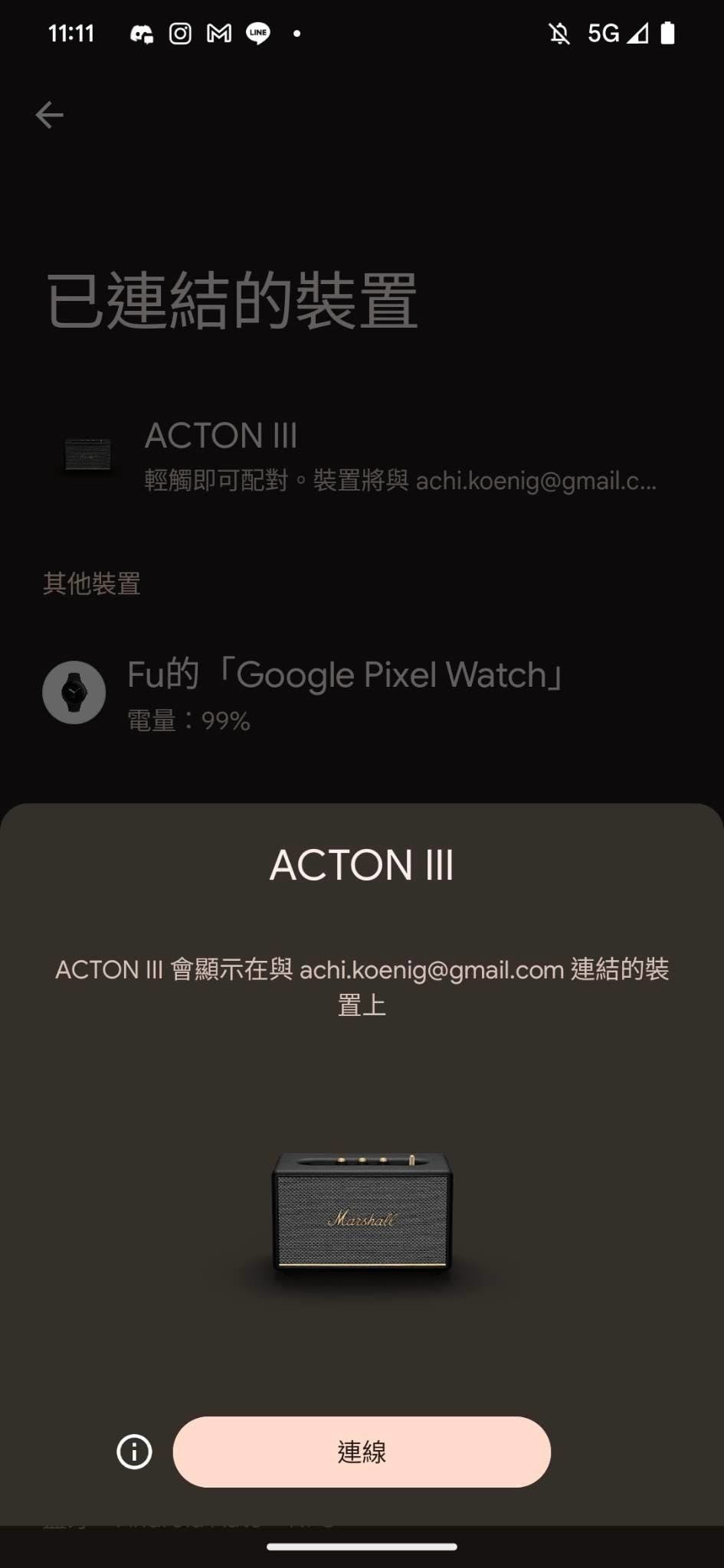This screenshot has height=1568, width=724.
Task: Open Fu's Google Pixel Watch device
Action: (x=345, y=693)
